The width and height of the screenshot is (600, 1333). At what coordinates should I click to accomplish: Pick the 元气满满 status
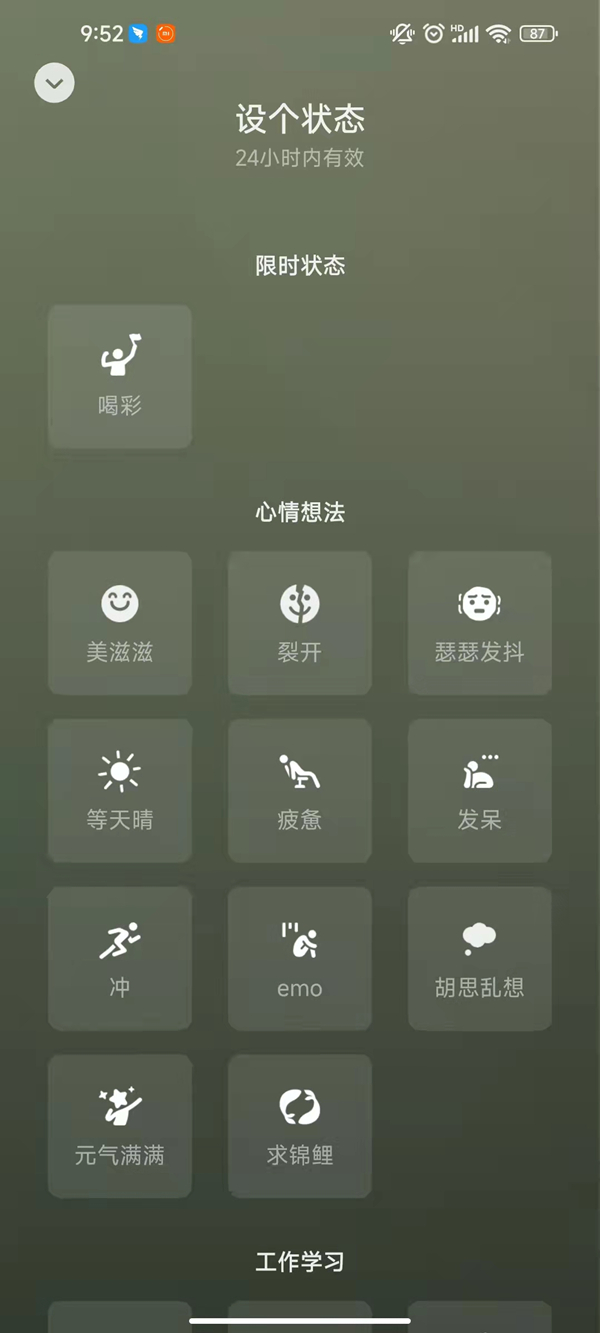pyautogui.click(x=120, y=1127)
